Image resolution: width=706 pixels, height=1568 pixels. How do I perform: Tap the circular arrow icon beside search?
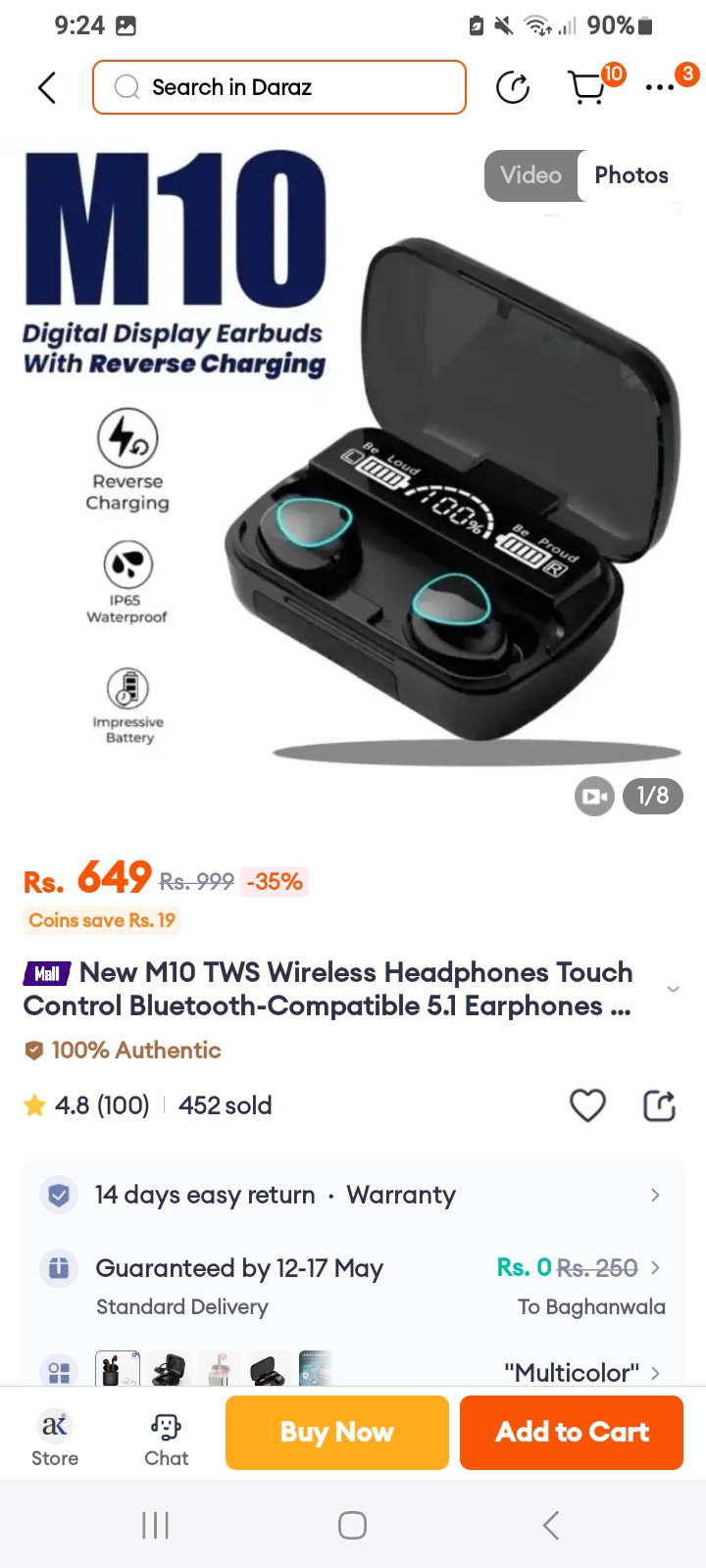[513, 87]
